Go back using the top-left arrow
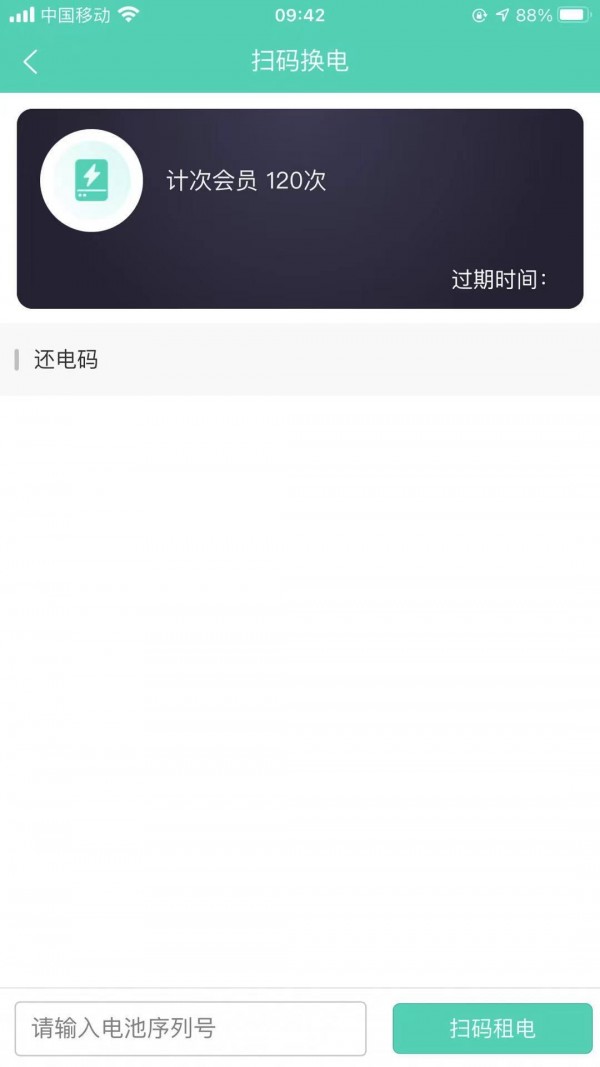600x1067 pixels. pyautogui.click(x=30, y=61)
